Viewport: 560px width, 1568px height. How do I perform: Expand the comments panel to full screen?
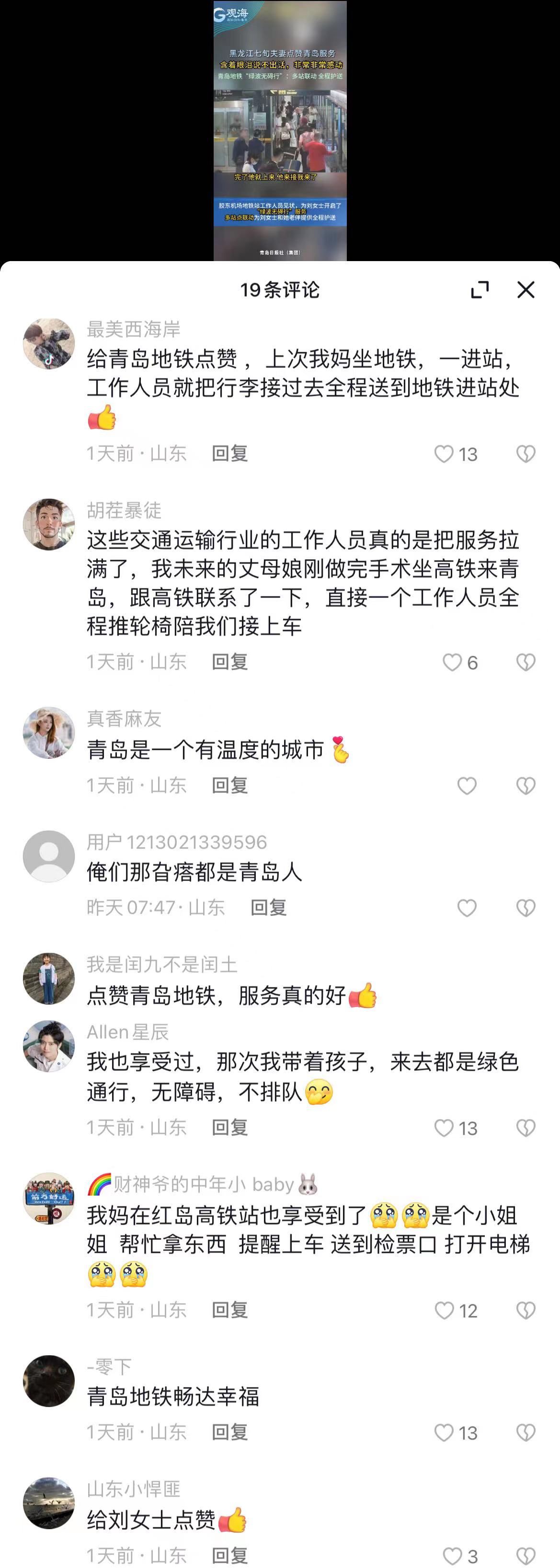pyautogui.click(x=480, y=290)
